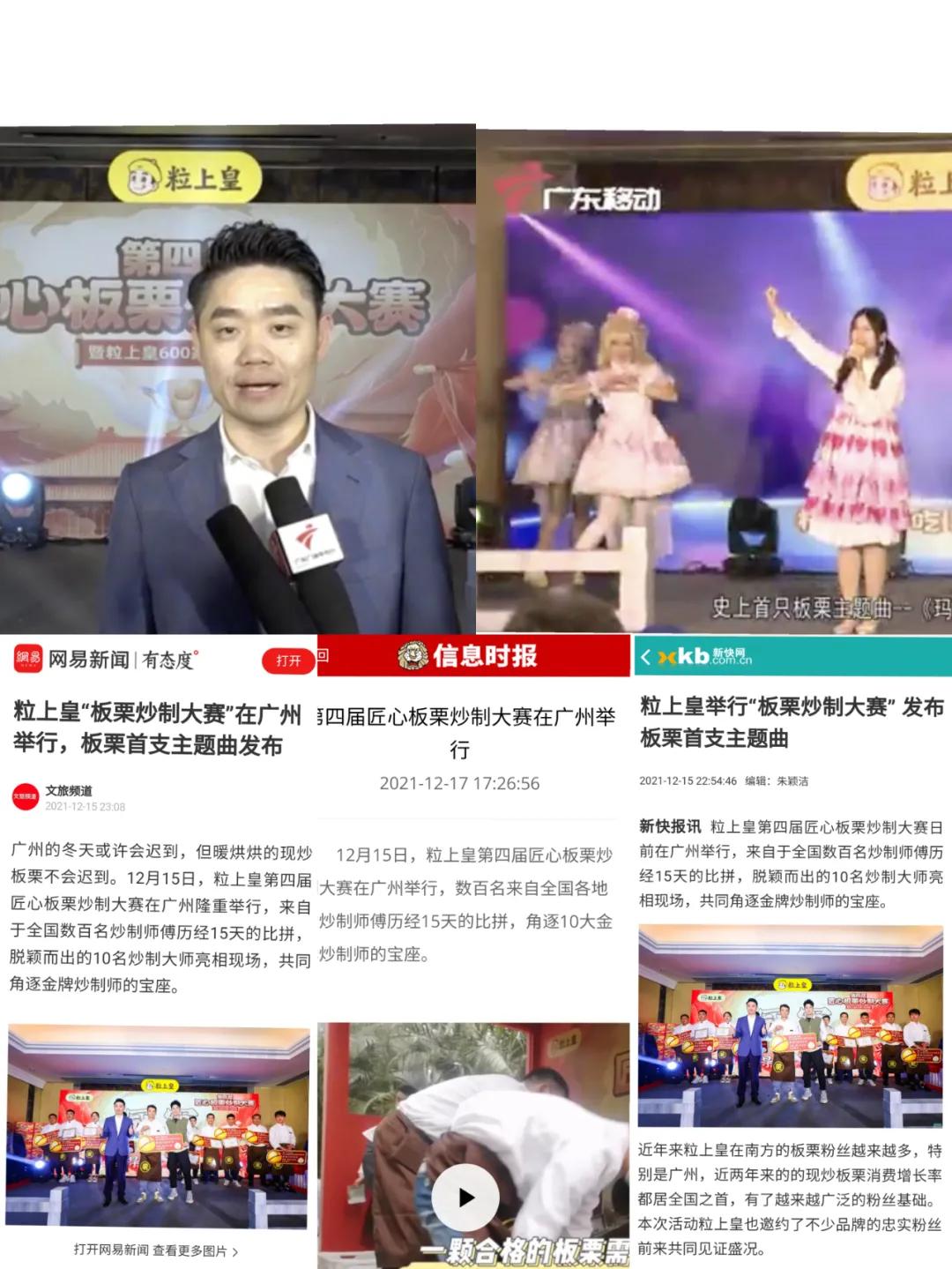Screen dimensions: 952x1269
Task: Play the chestnut video with the play button
Action: tap(465, 1198)
